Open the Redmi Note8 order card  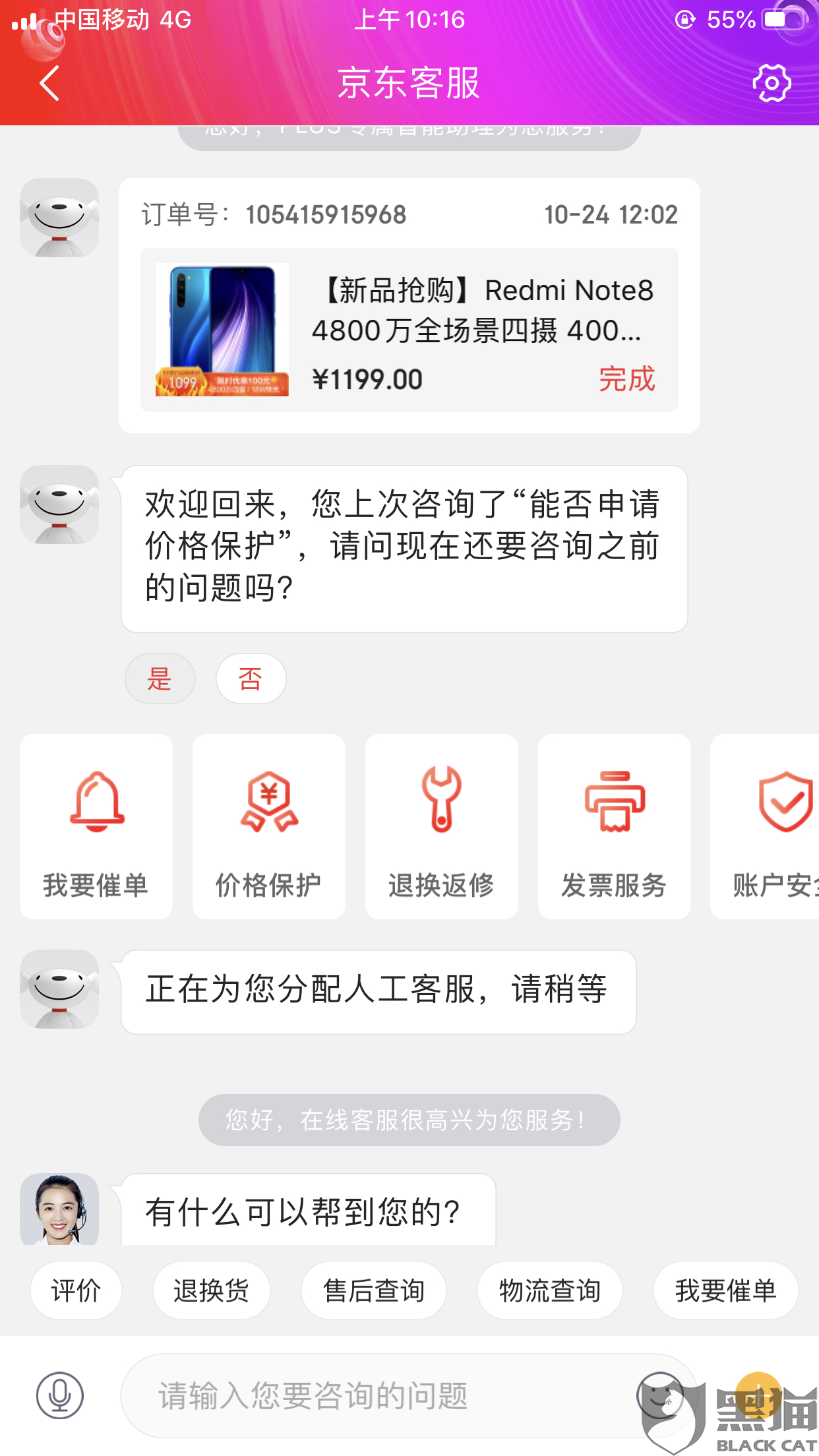click(x=409, y=329)
